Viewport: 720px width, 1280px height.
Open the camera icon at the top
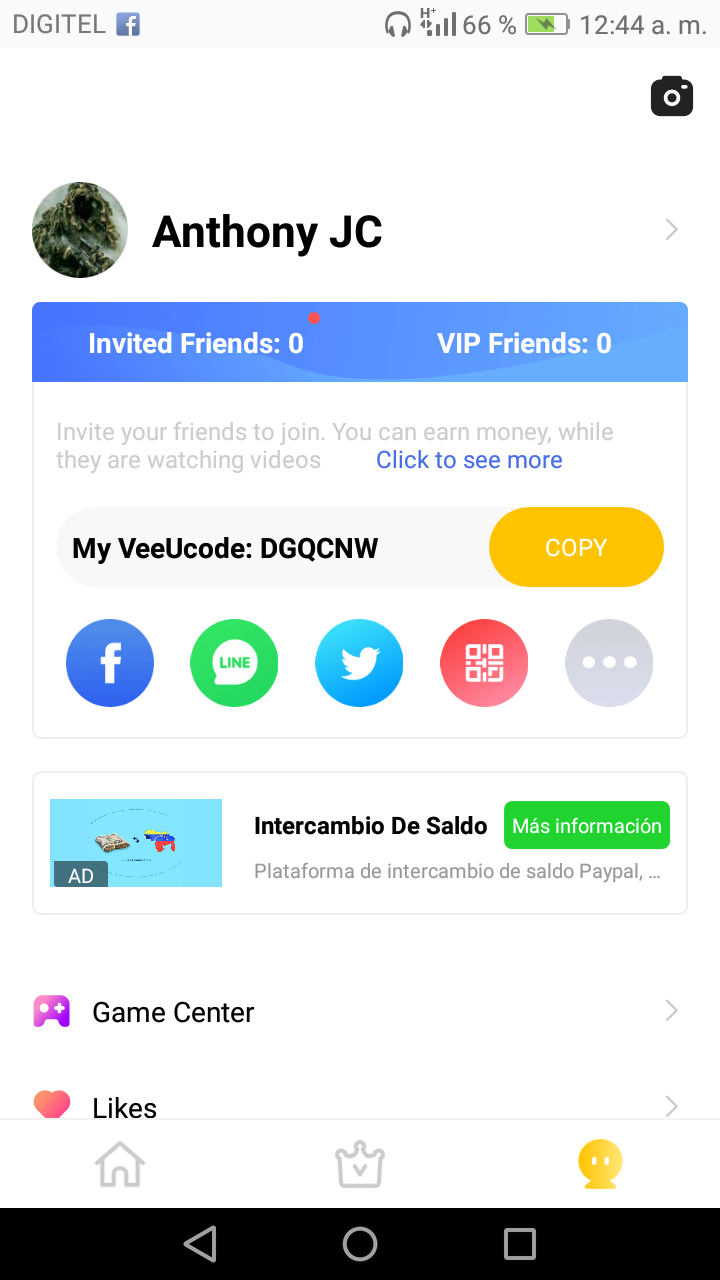(671, 95)
